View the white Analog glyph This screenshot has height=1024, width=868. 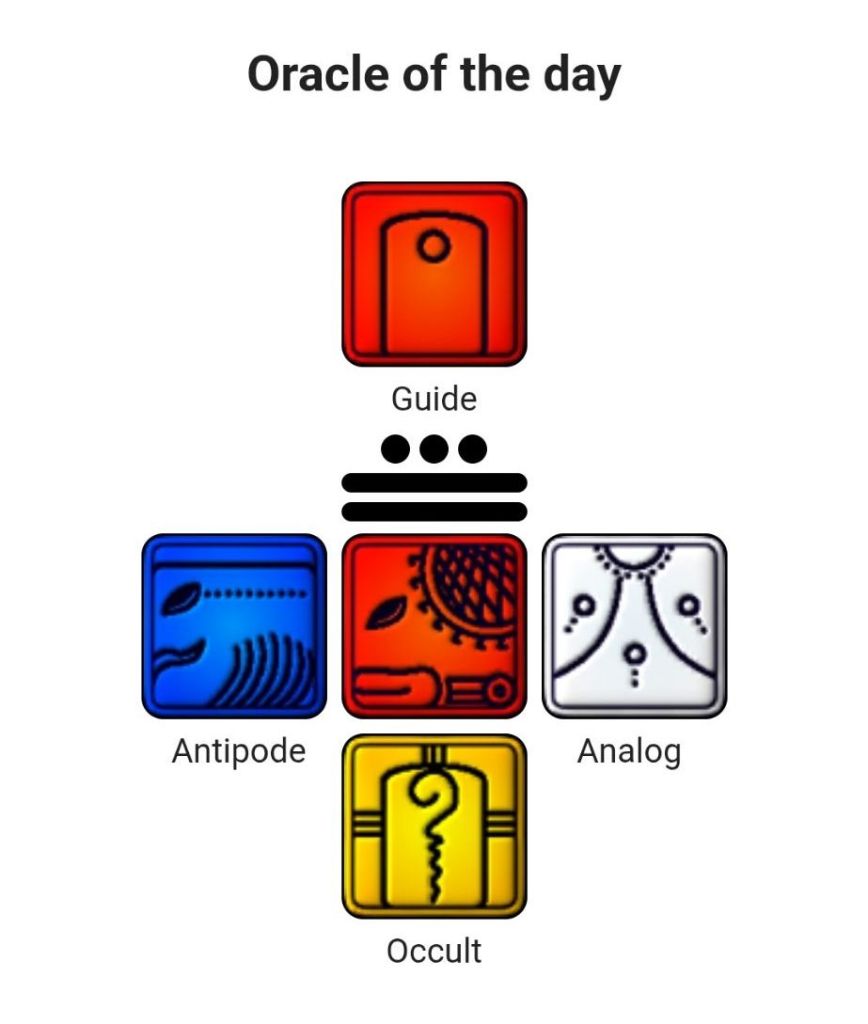[x=634, y=626]
